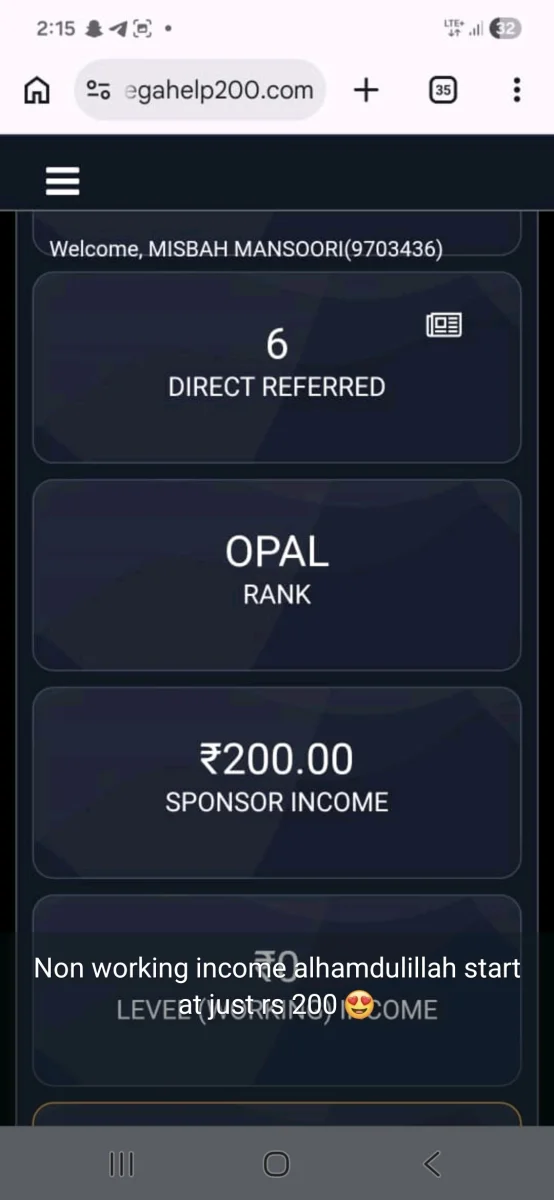The image size is (554, 1200).
Task: Go to the Chrome home page
Action: click(36, 91)
